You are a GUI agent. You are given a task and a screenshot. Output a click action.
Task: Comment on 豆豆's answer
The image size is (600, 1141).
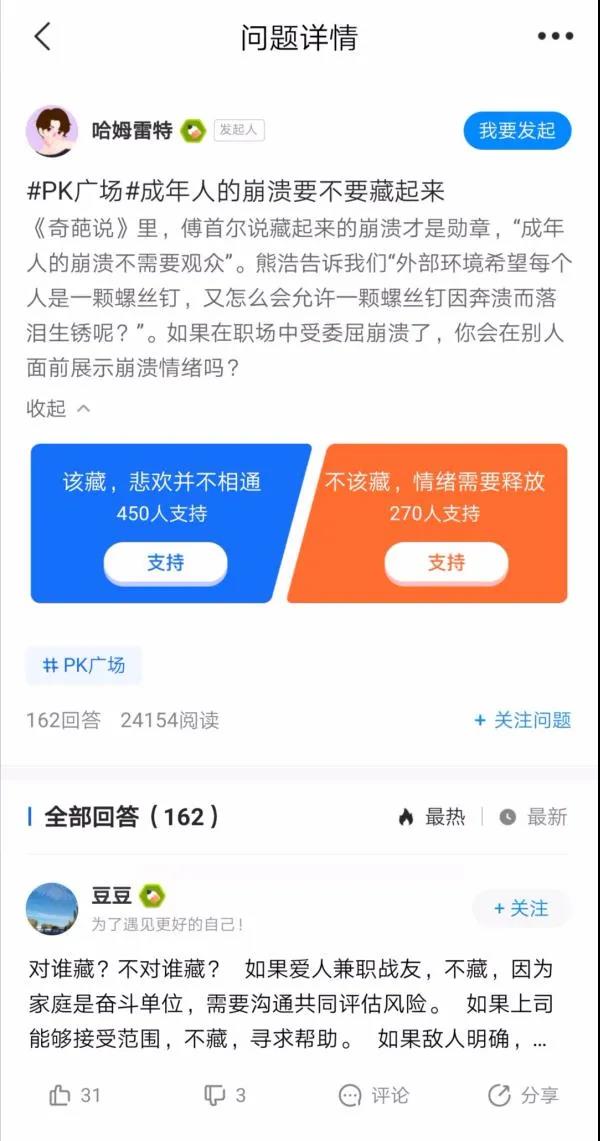pos(374,1095)
